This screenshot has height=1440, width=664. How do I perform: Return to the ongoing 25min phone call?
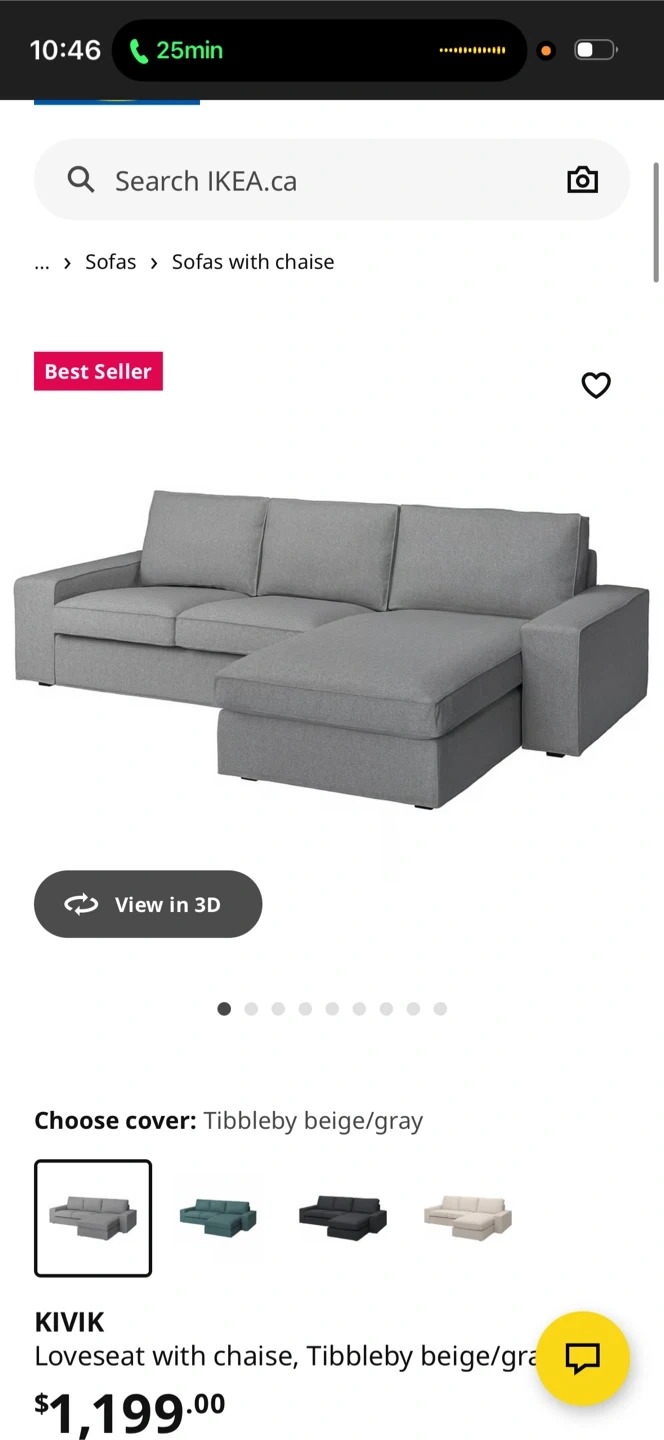coord(176,50)
